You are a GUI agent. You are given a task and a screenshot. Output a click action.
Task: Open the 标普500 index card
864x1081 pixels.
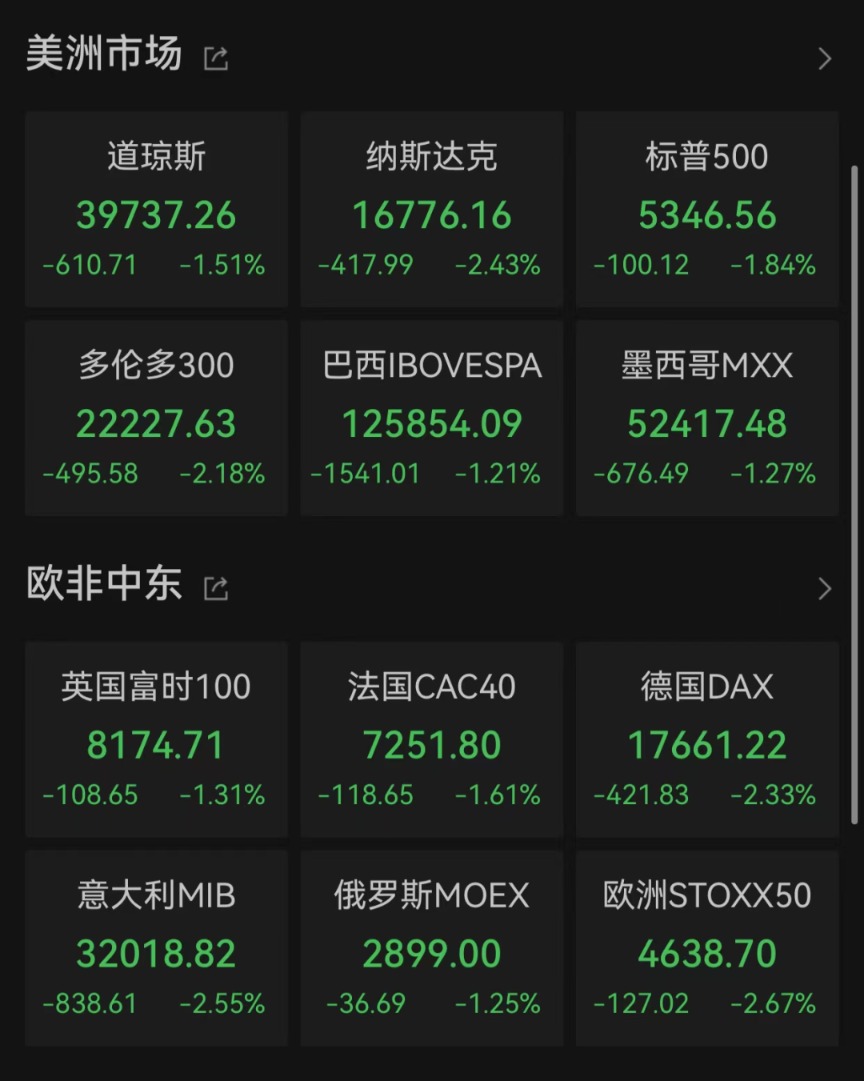707,210
